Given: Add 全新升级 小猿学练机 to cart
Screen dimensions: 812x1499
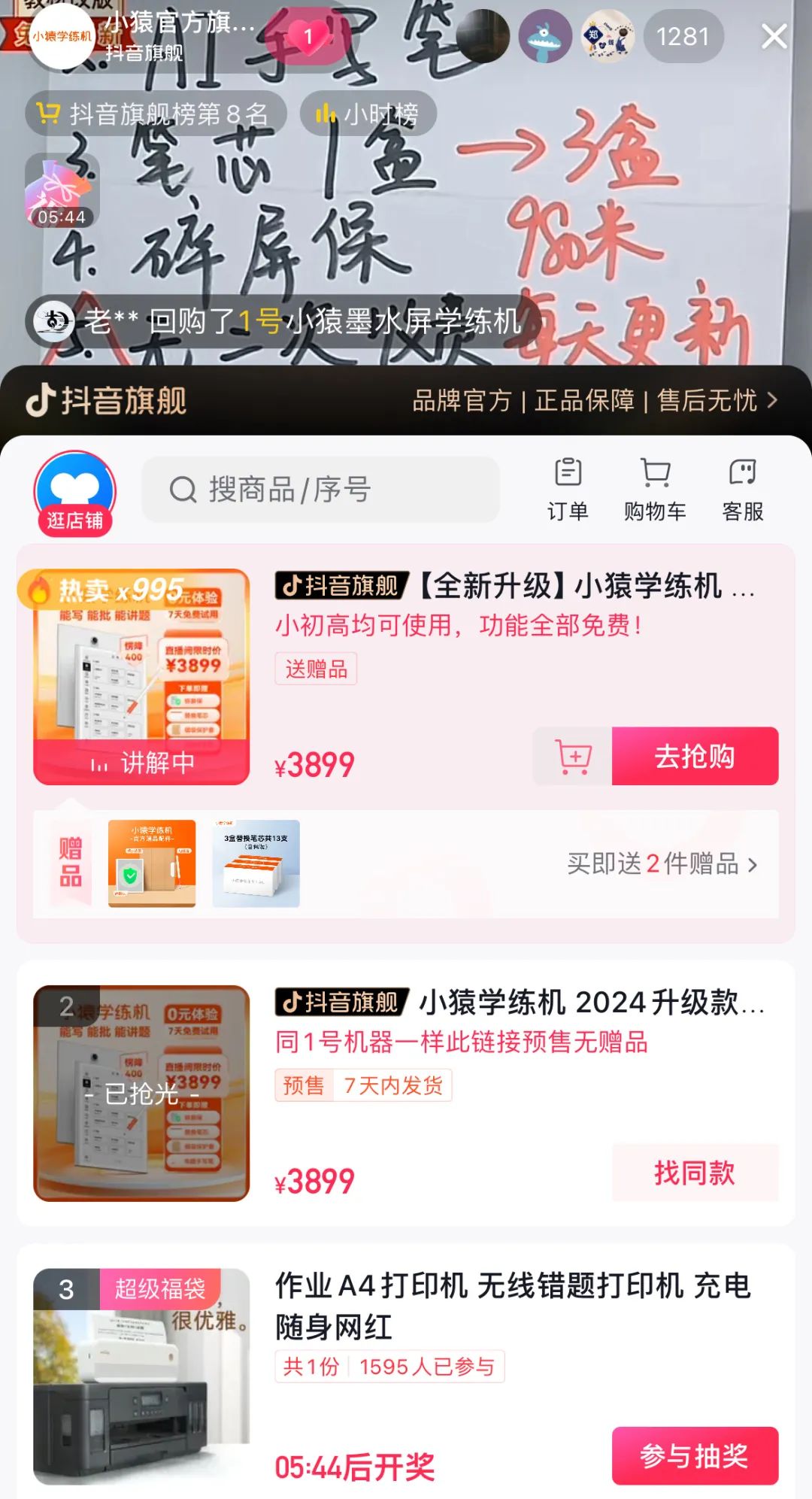Looking at the screenshot, I should [573, 757].
